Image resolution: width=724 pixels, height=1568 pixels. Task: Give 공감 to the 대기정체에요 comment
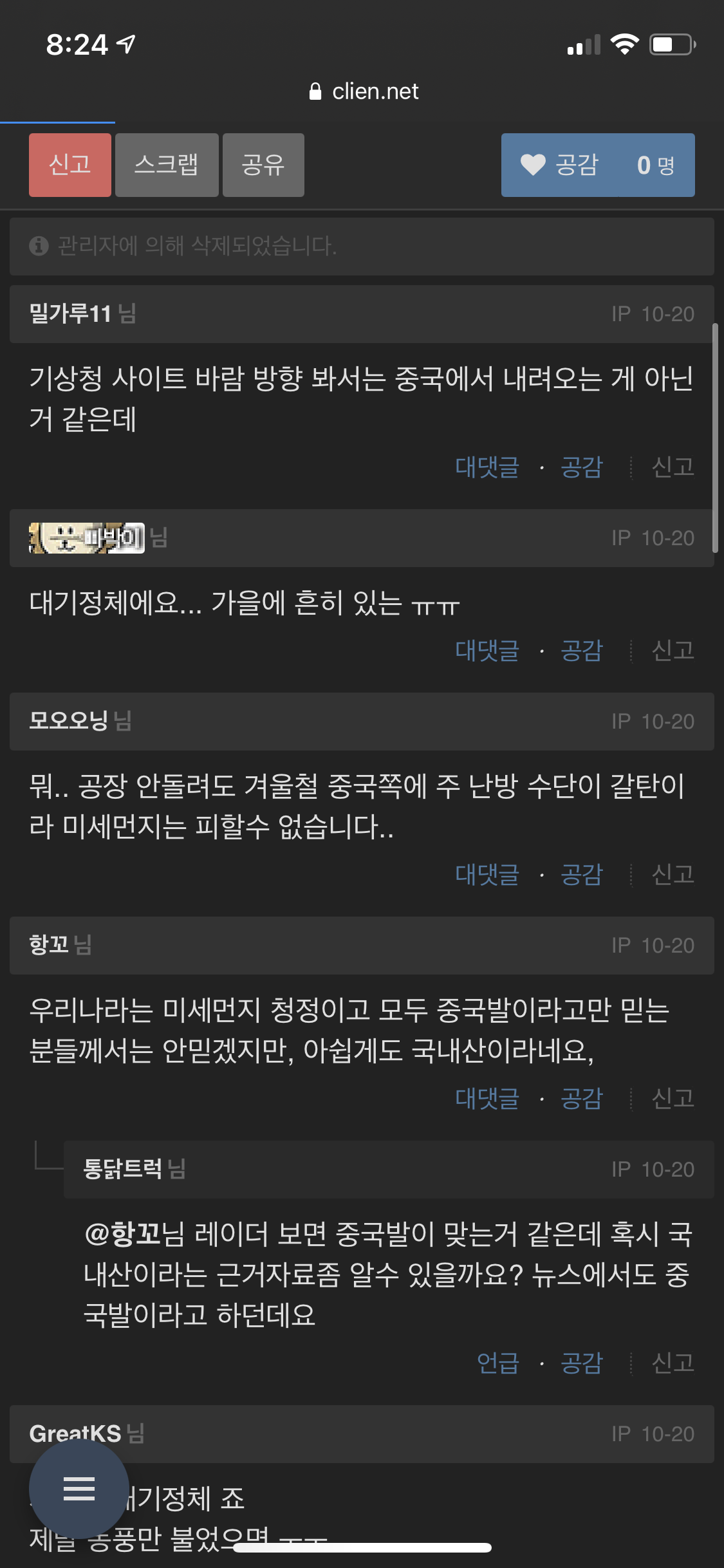pos(581,650)
